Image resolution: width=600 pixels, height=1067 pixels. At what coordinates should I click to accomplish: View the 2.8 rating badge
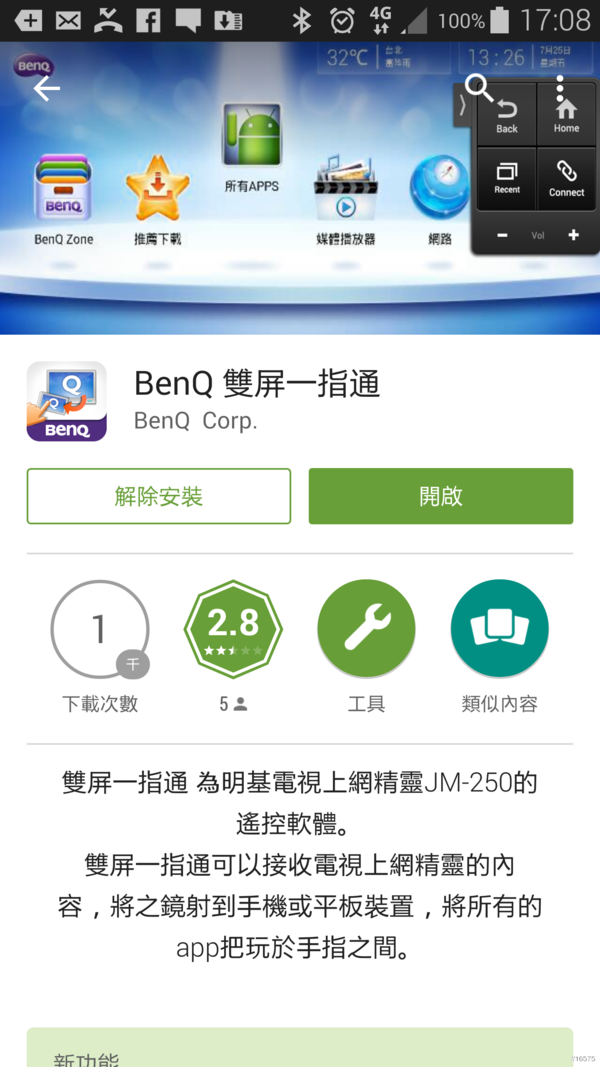(x=233, y=630)
